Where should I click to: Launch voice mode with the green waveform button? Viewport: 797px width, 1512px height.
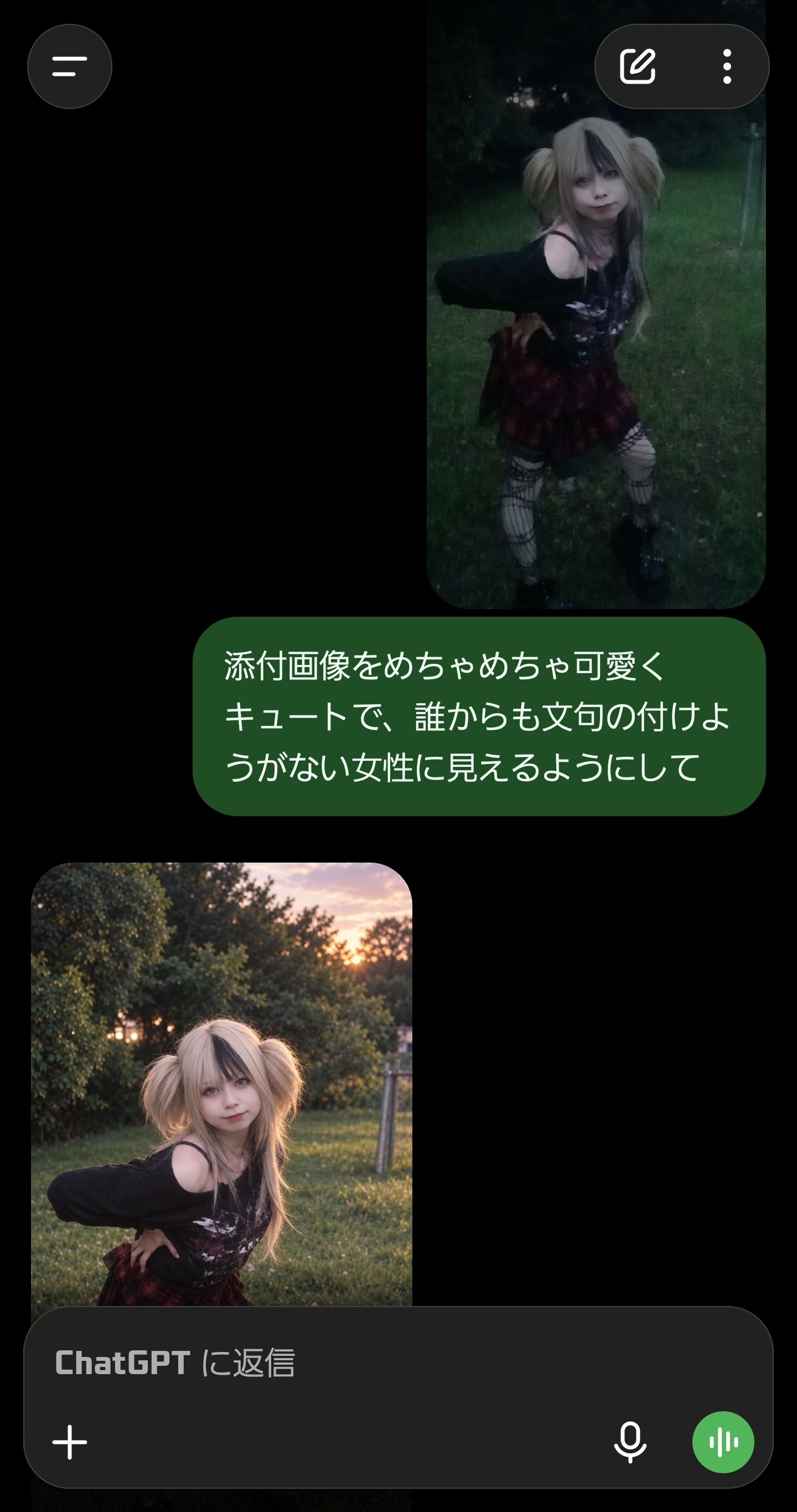[x=723, y=1442]
